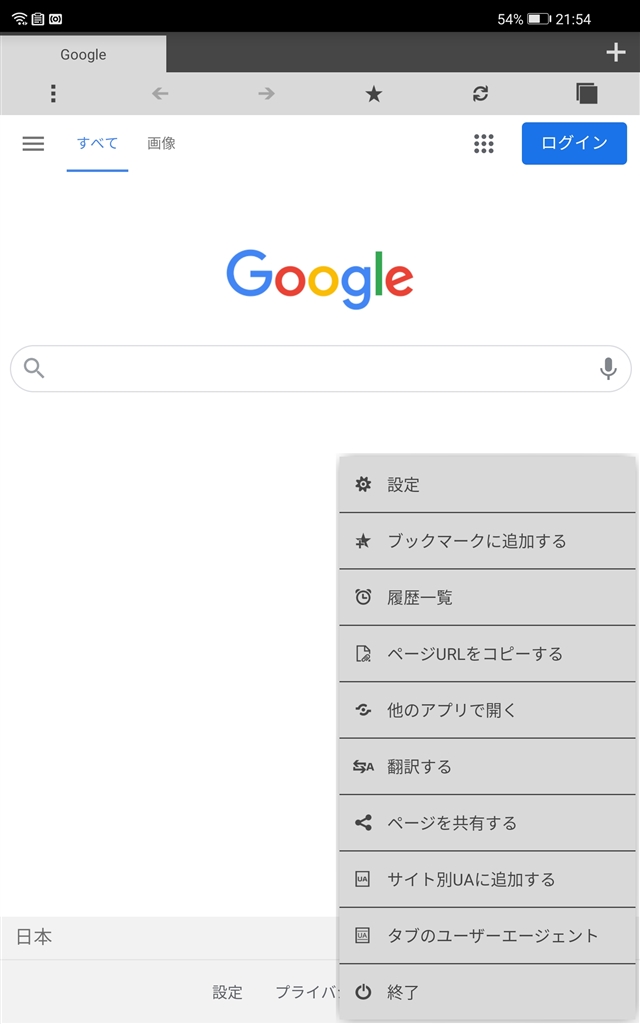This screenshot has width=640, height=1024.
Task: Open a new tab with plus icon
Action: 616,52
